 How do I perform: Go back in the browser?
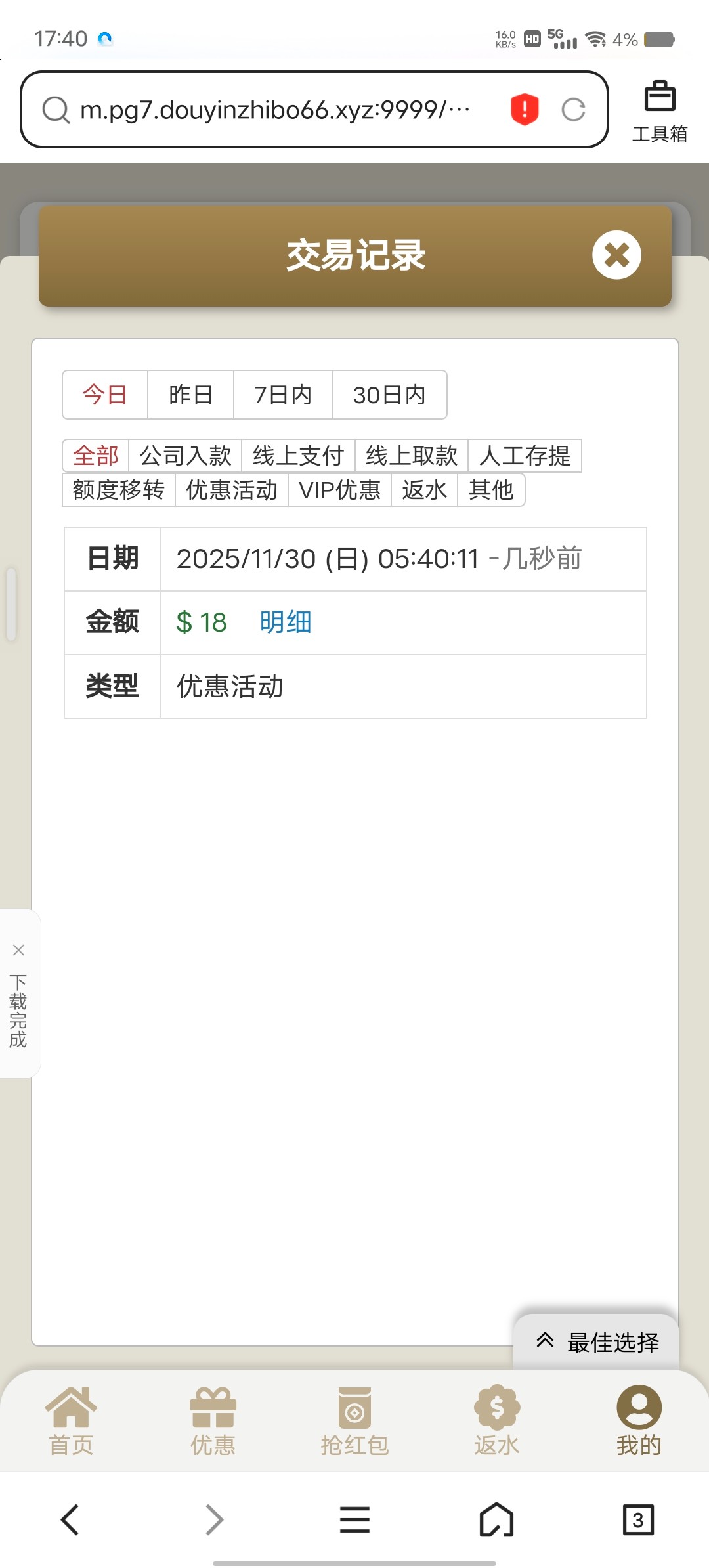point(70,1519)
